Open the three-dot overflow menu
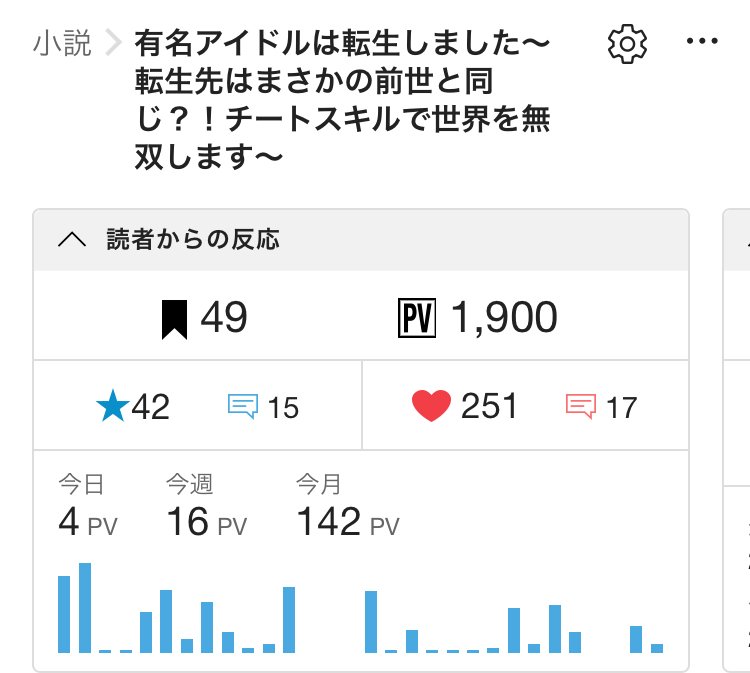 (x=702, y=42)
